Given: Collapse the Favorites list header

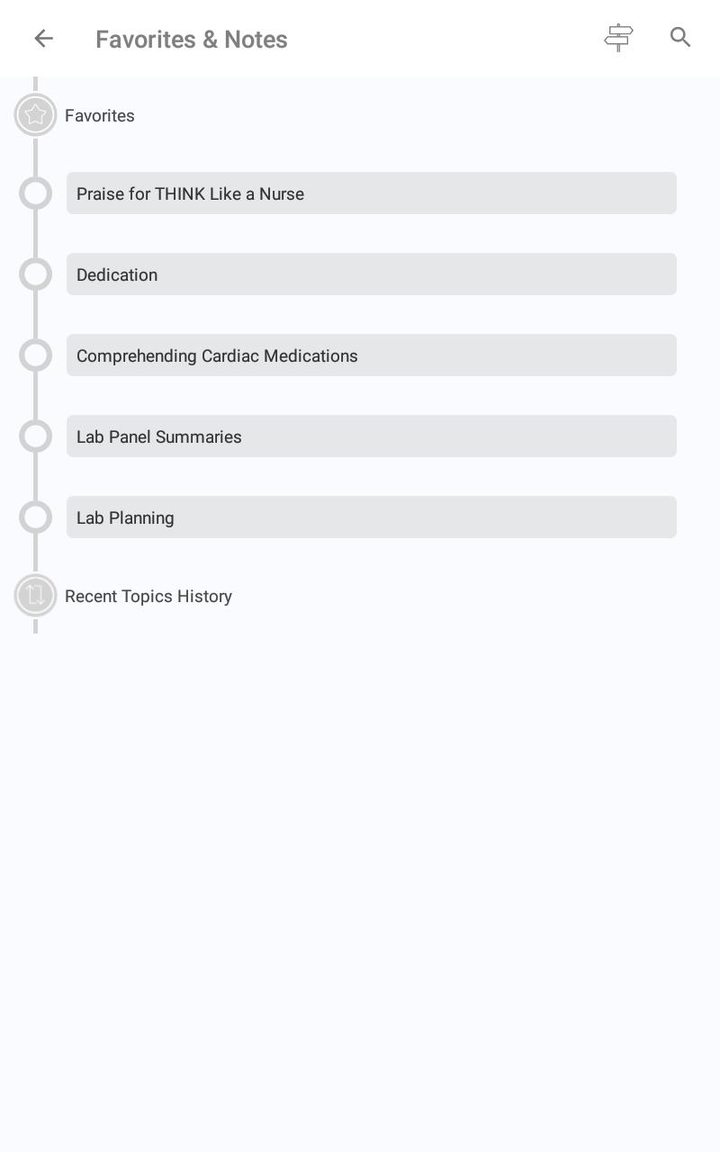Looking at the screenshot, I should pos(99,115).
